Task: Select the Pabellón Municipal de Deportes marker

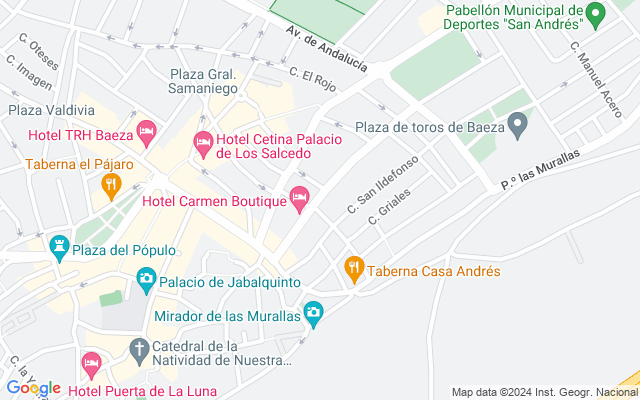Action: 595,16
